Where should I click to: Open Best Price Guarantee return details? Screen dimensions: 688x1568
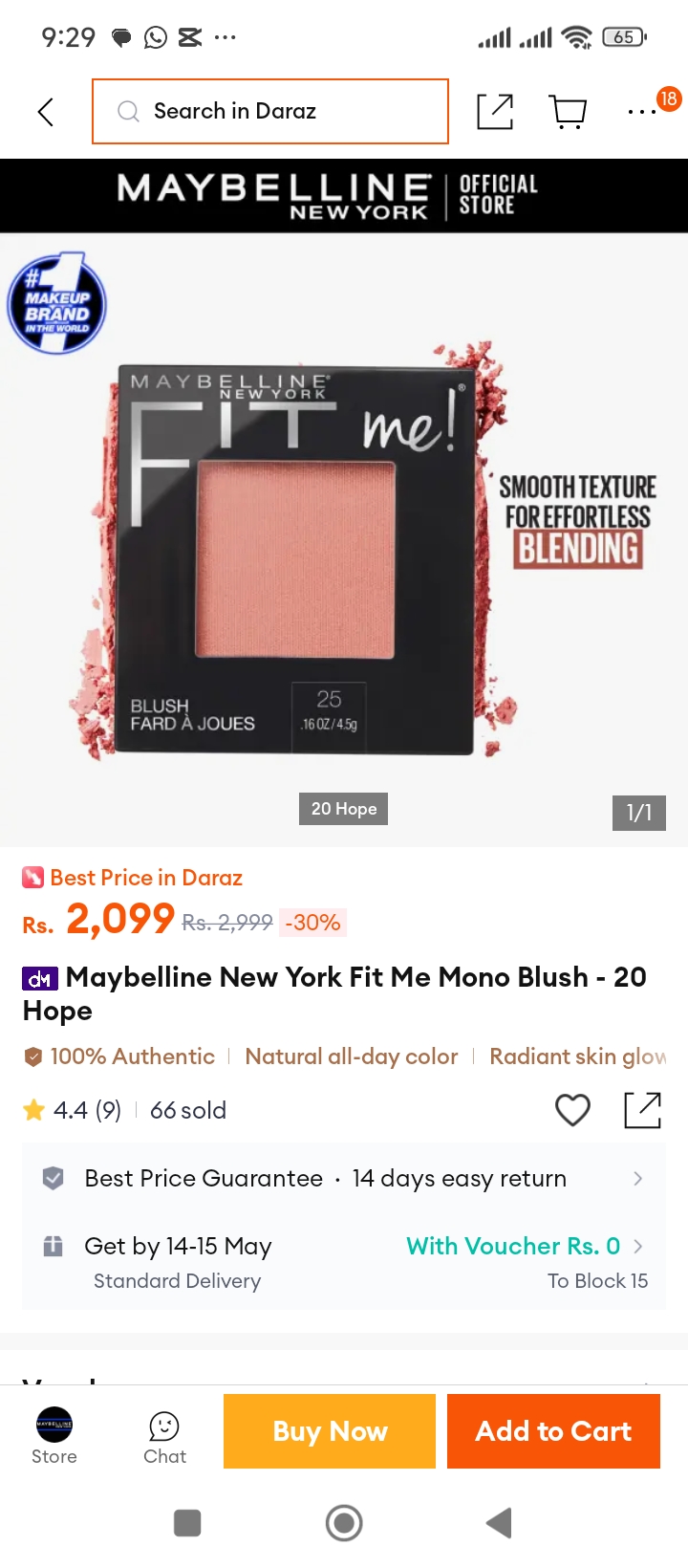coord(344,1178)
